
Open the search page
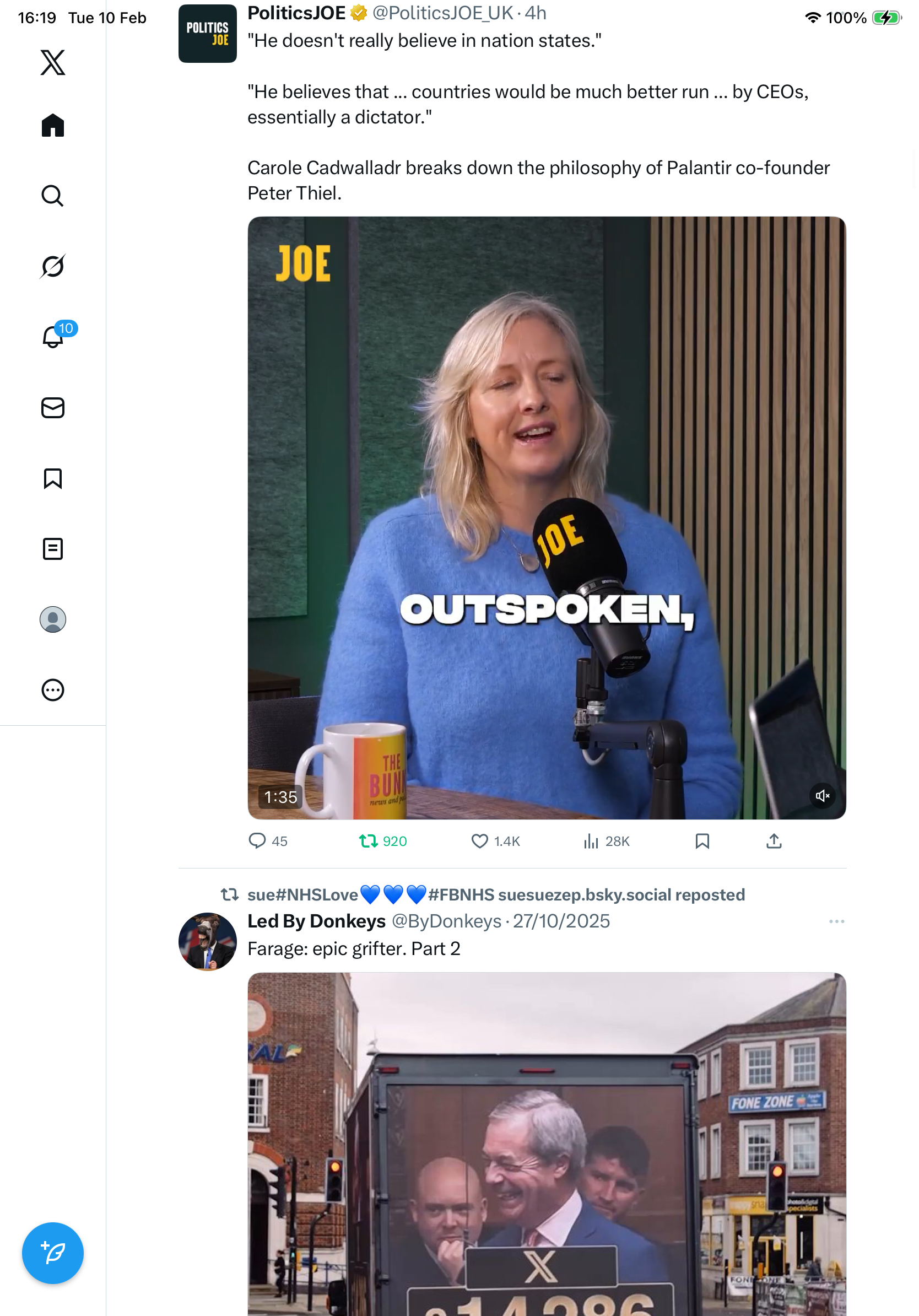coord(53,196)
